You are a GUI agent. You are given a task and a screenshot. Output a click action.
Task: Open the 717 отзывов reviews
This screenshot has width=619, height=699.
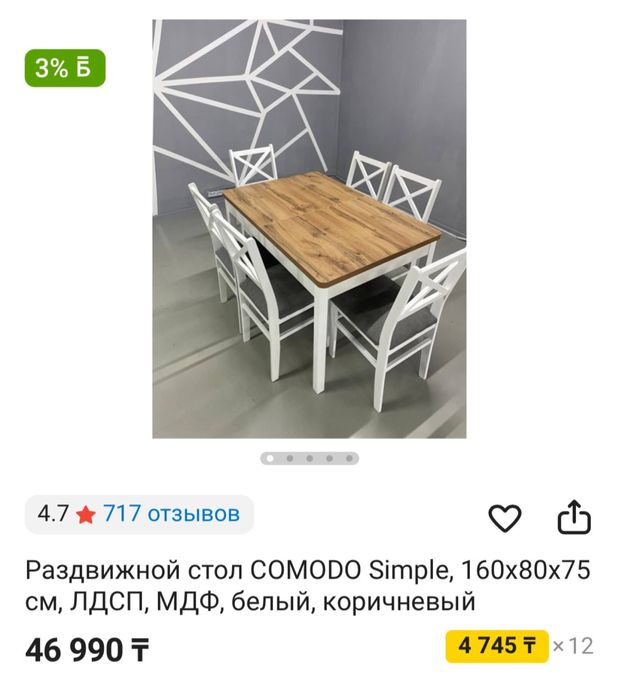tap(171, 514)
